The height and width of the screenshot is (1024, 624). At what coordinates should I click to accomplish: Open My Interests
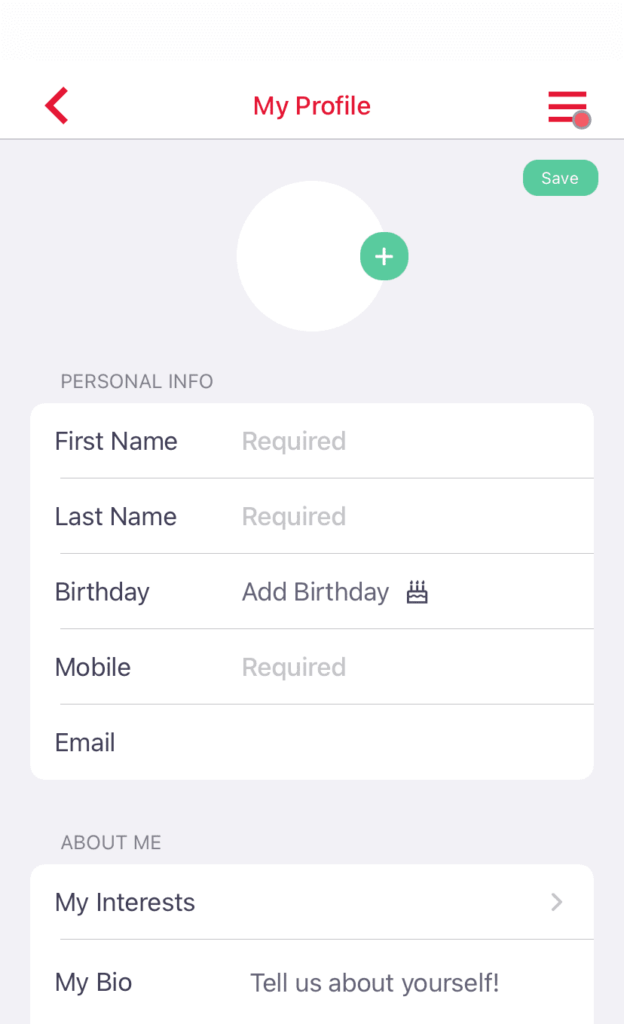[312, 902]
